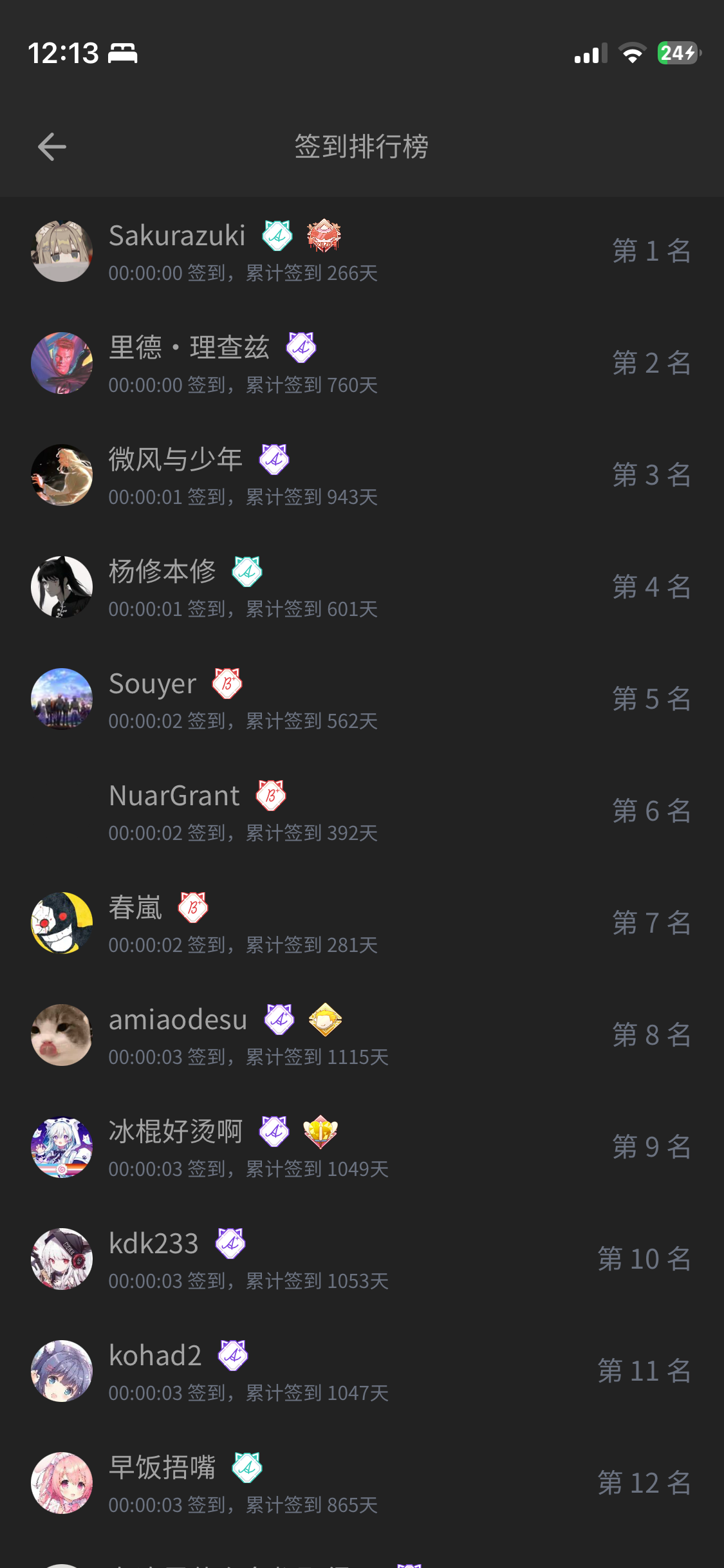Click the username NuarGrant
Viewport: 724px width, 1568px height.
click(175, 795)
